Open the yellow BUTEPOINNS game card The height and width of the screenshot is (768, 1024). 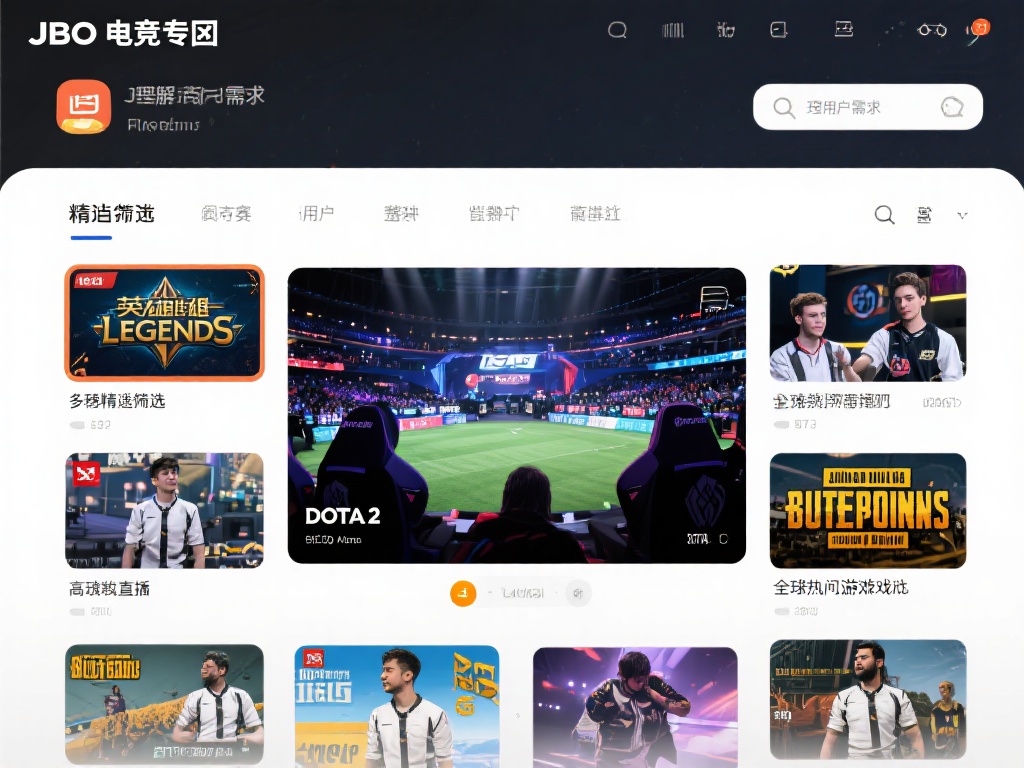867,510
